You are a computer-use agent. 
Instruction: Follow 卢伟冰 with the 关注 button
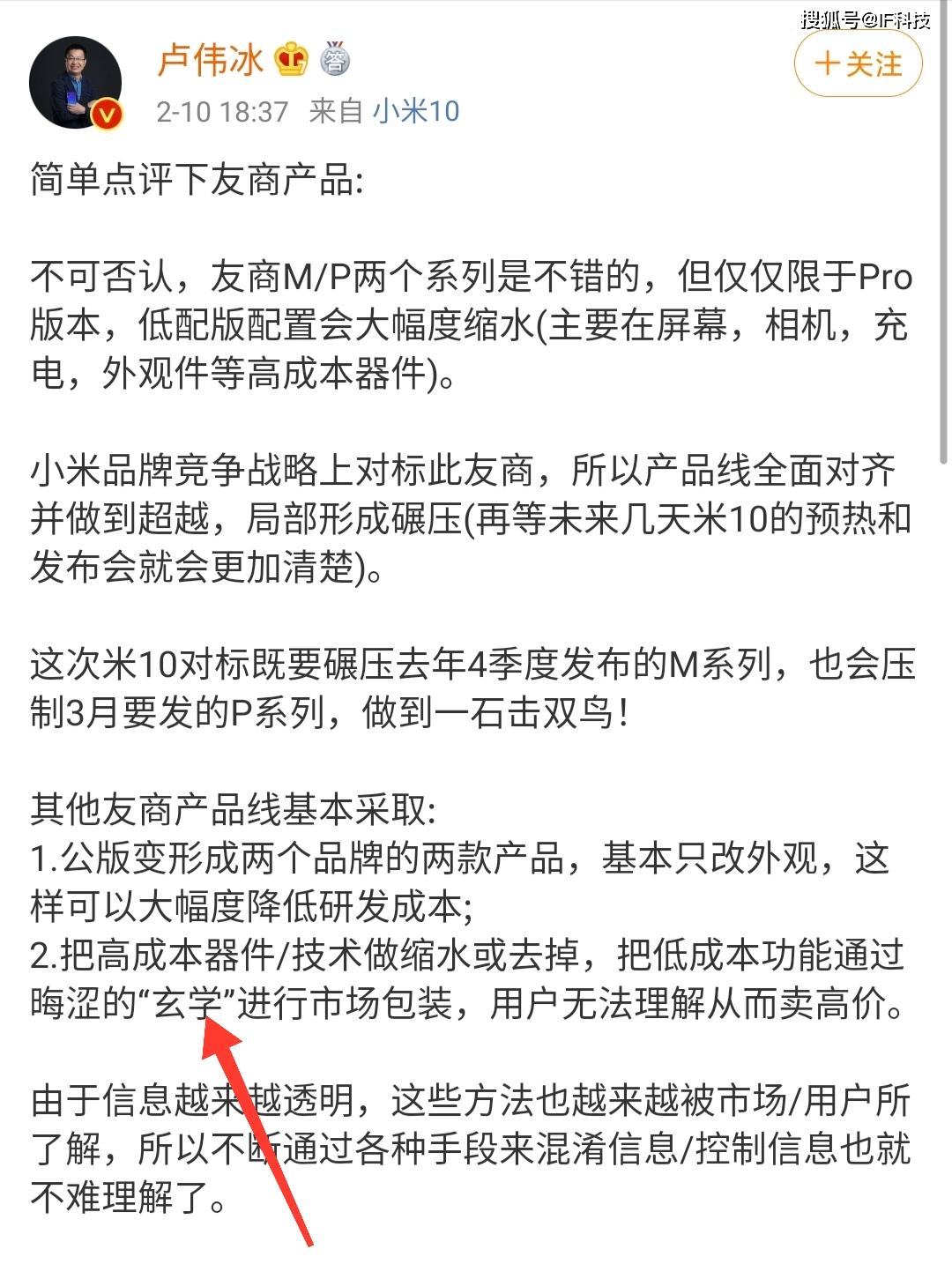(858, 64)
